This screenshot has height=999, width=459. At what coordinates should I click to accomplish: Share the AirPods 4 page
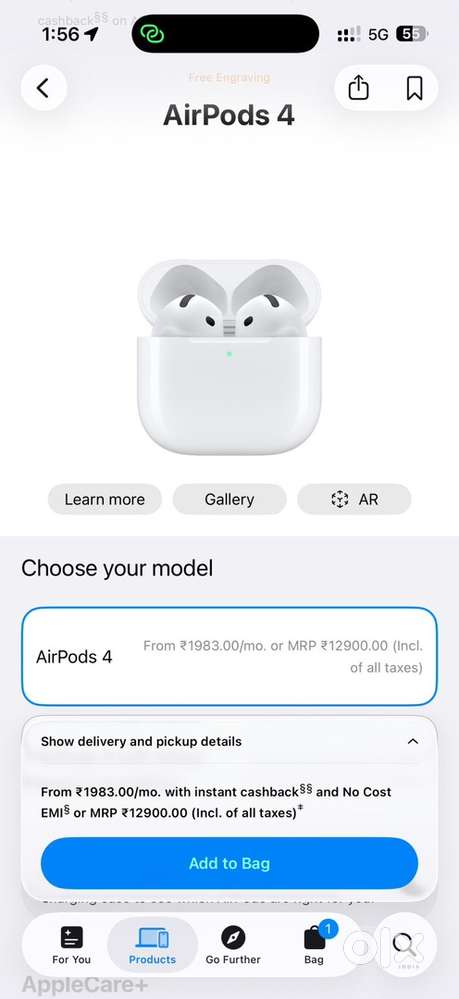point(359,88)
